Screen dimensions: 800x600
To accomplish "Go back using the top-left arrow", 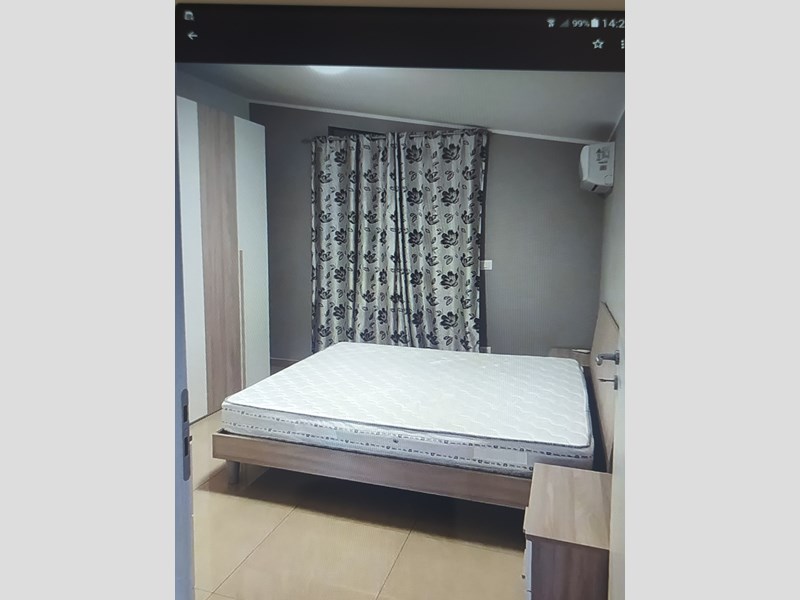I will (192, 36).
